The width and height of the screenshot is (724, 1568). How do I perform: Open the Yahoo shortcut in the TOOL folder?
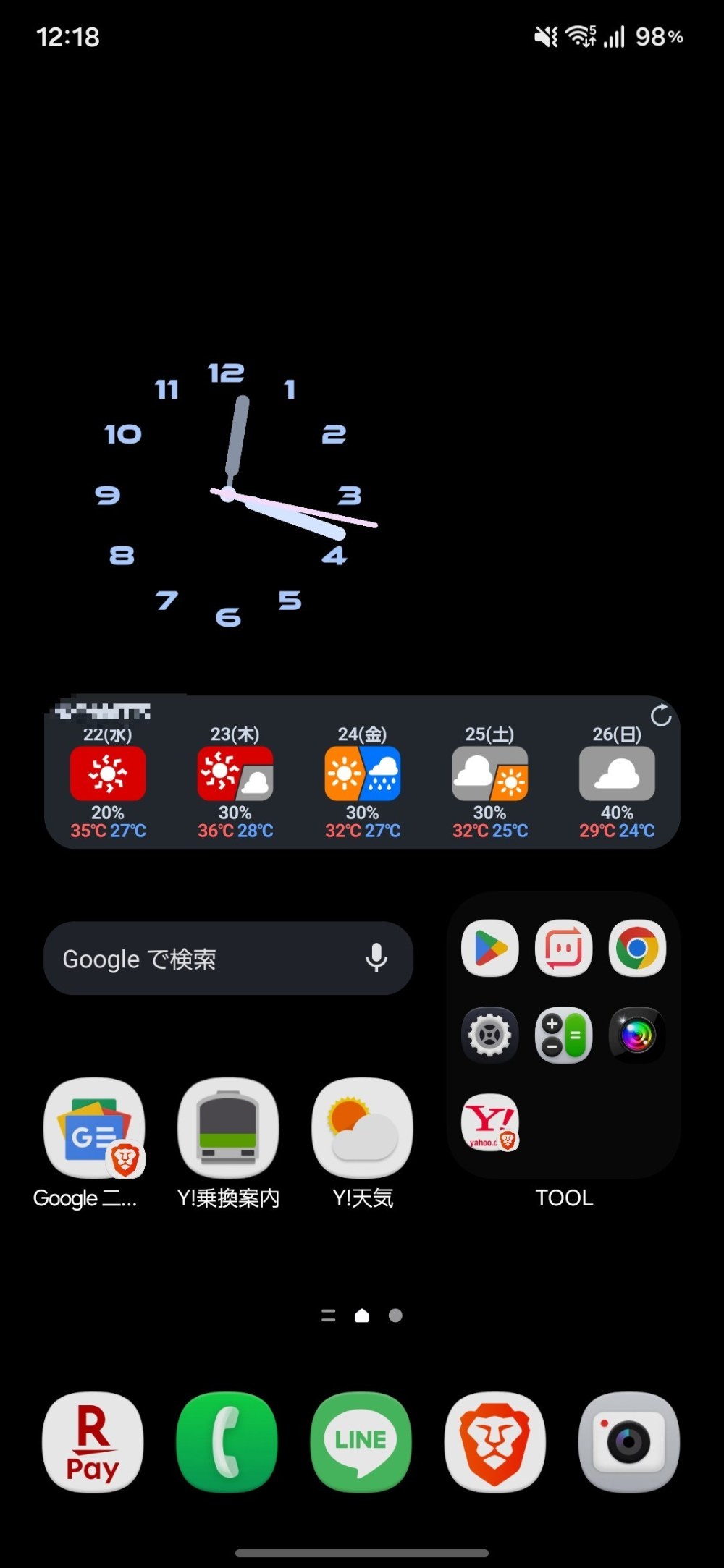[490, 1122]
